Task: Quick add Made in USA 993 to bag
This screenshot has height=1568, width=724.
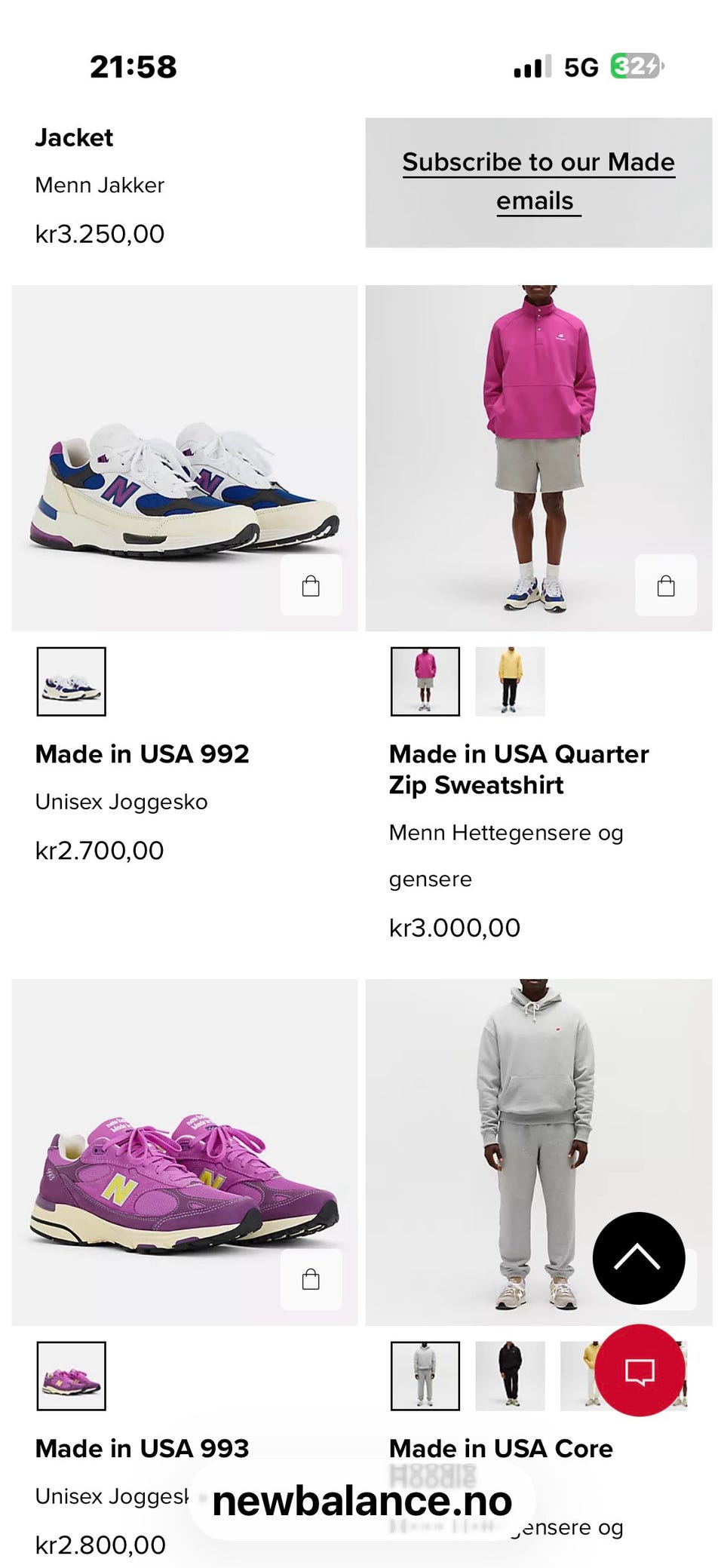Action: pyautogui.click(x=311, y=1279)
